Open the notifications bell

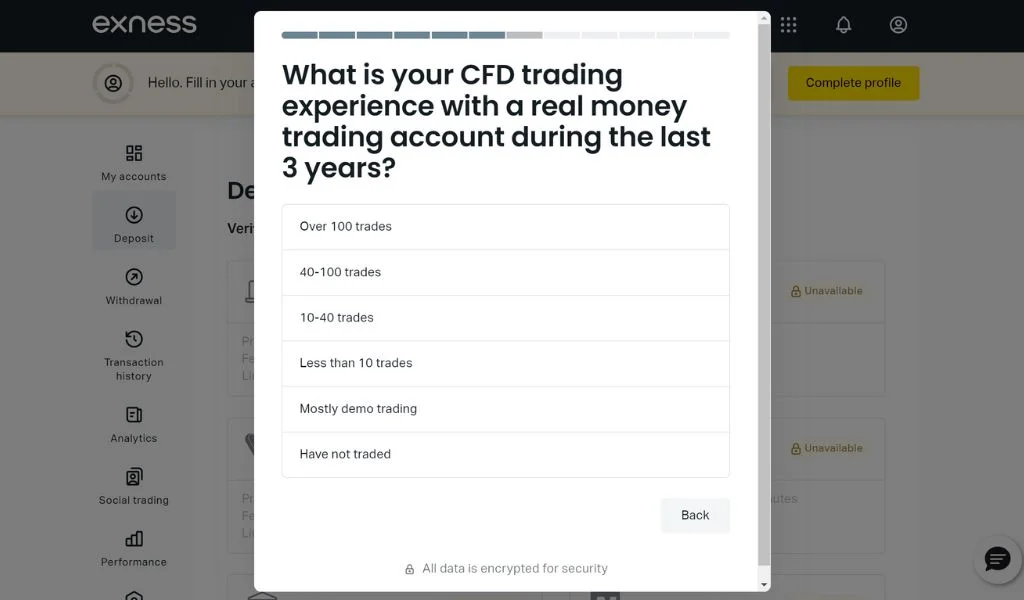pos(843,25)
